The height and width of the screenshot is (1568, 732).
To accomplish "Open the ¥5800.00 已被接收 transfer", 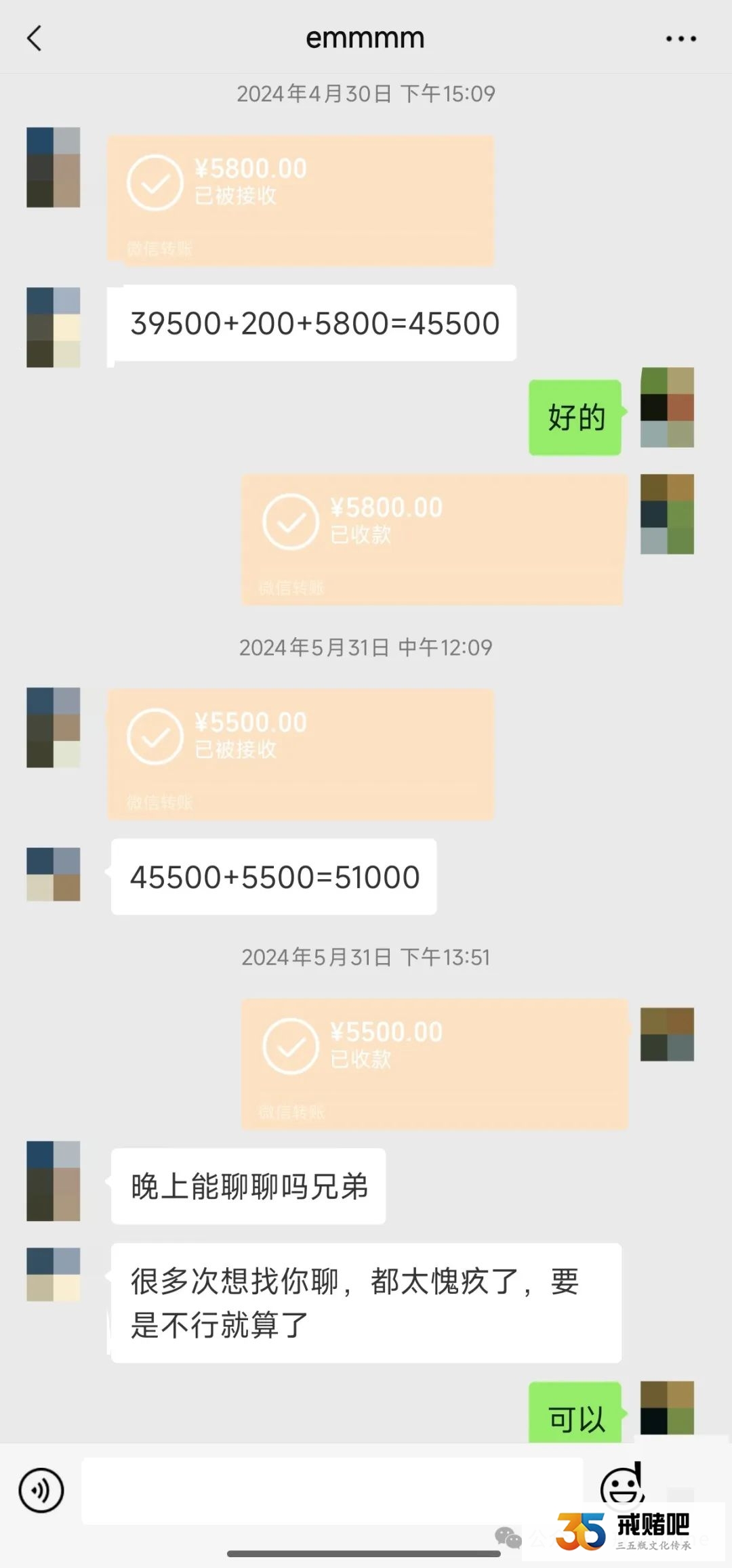I will click(300, 200).
